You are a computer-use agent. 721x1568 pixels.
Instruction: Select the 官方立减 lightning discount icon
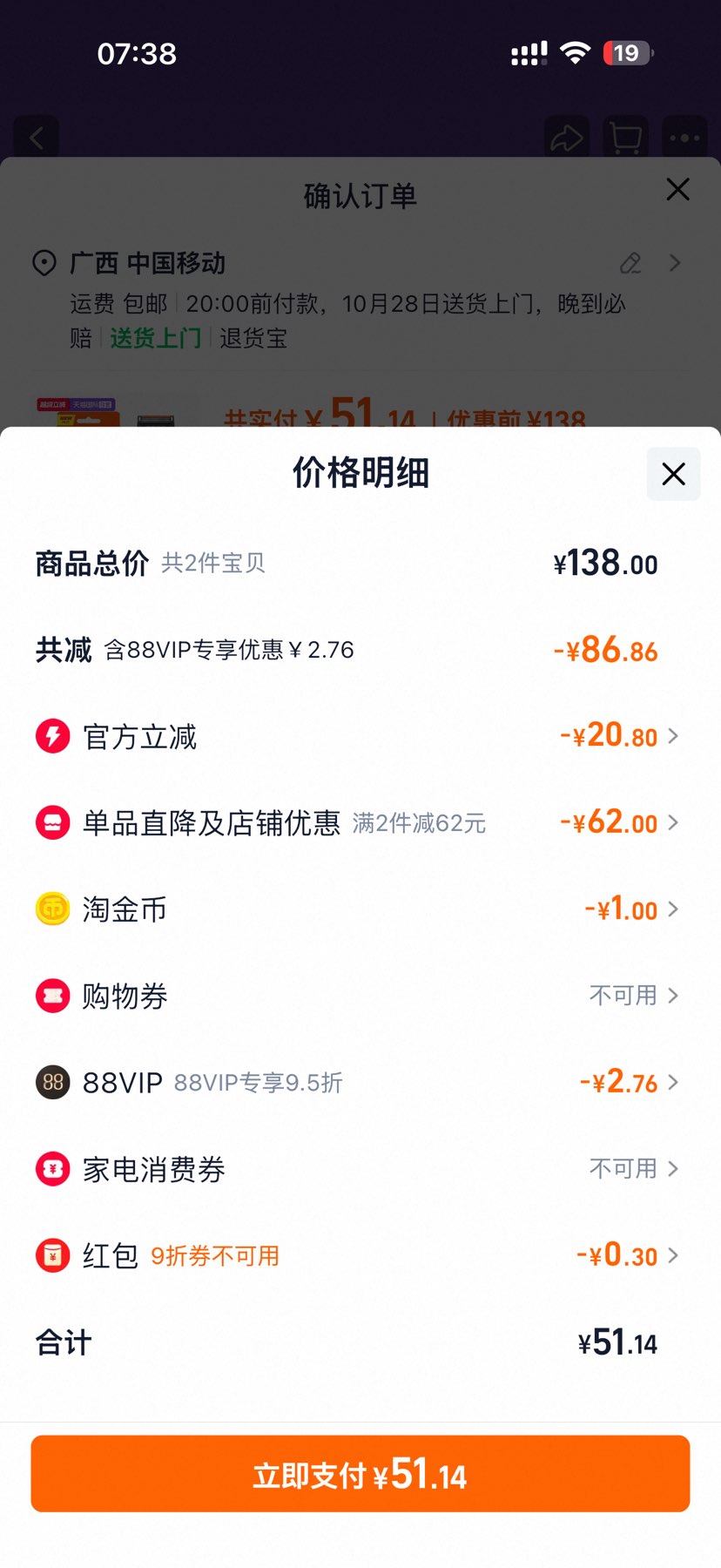coord(52,735)
